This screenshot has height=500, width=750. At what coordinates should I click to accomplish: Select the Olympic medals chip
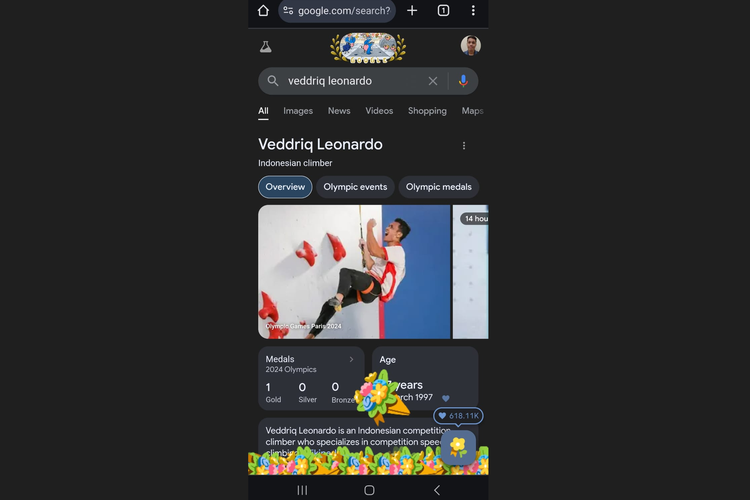[x=438, y=187]
